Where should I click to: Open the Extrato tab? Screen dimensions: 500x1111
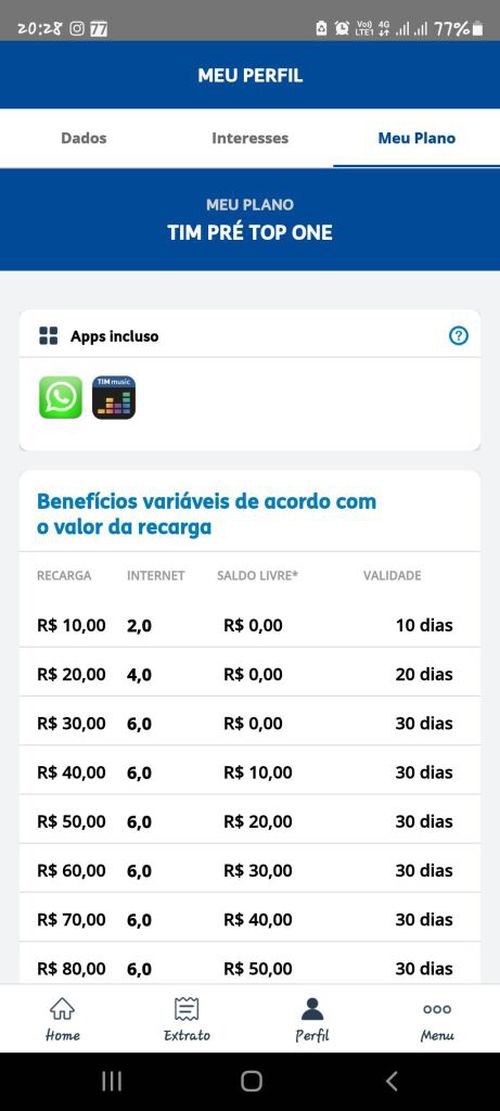pyautogui.click(x=187, y=1019)
